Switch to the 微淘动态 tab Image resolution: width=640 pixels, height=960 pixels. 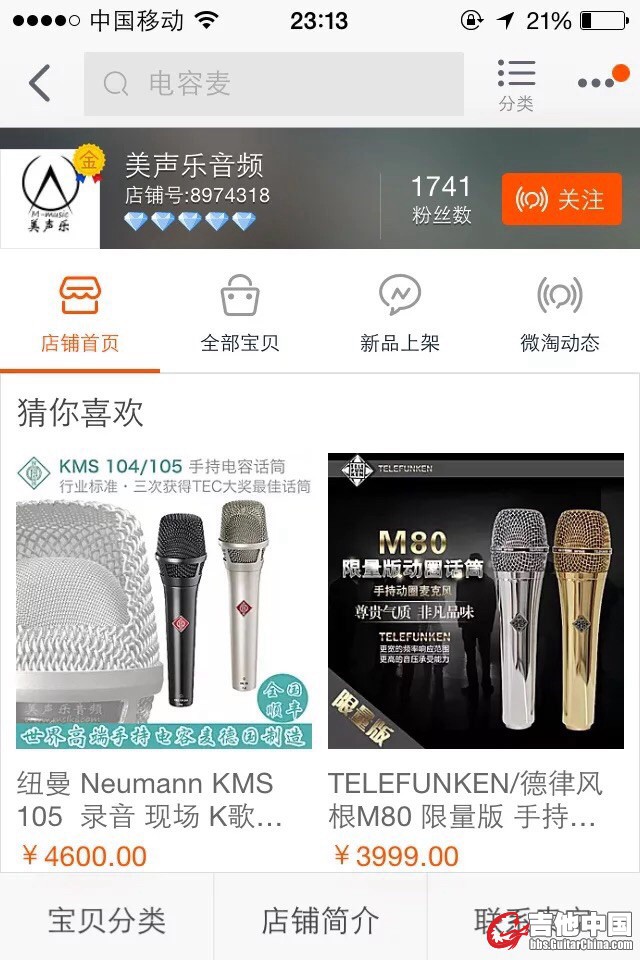(560, 314)
